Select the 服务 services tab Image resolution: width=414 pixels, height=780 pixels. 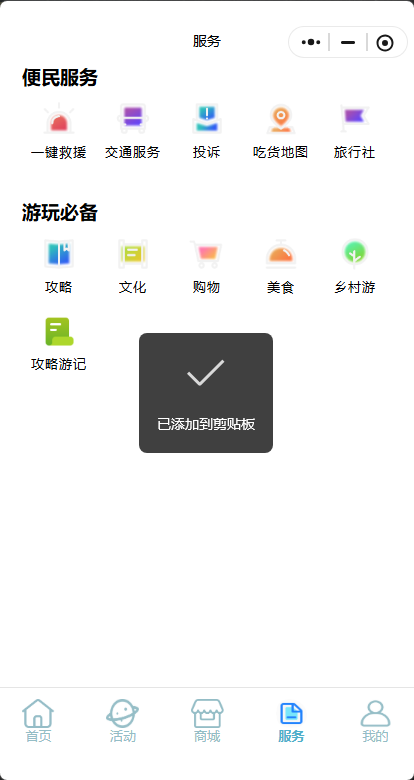click(x=291, y=721)
